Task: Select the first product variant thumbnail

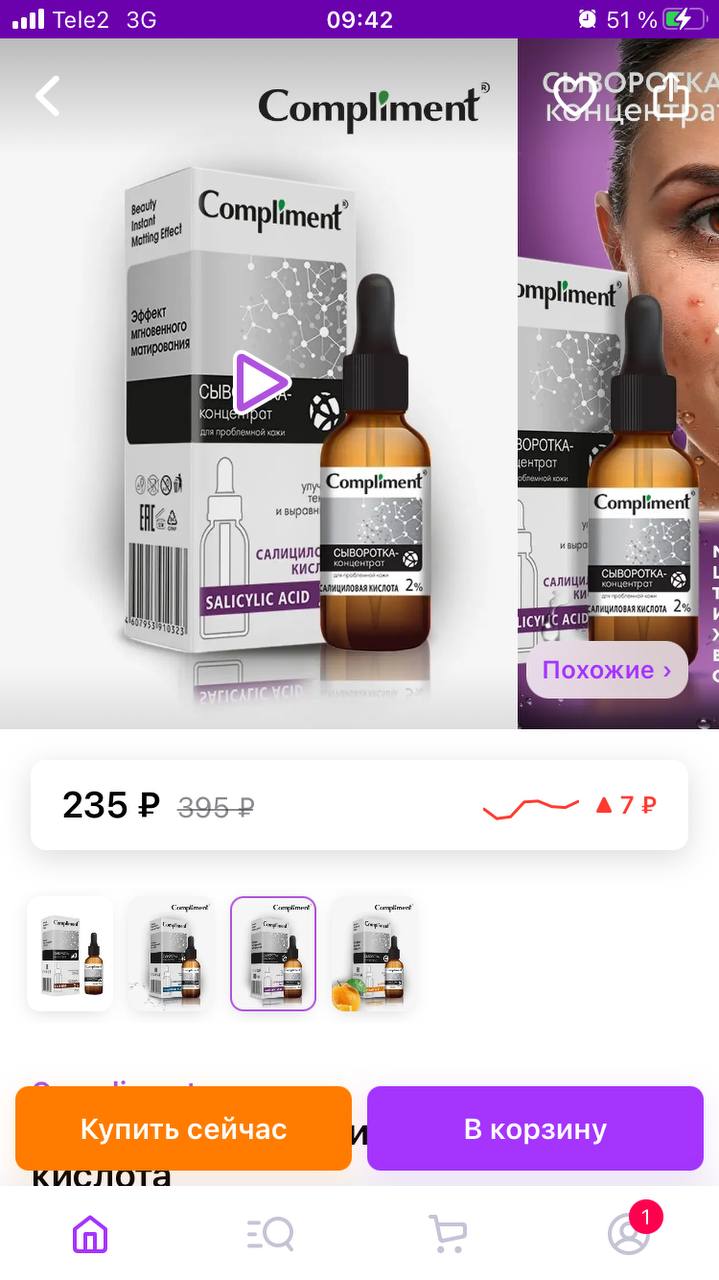Action: tap(70, 953)
